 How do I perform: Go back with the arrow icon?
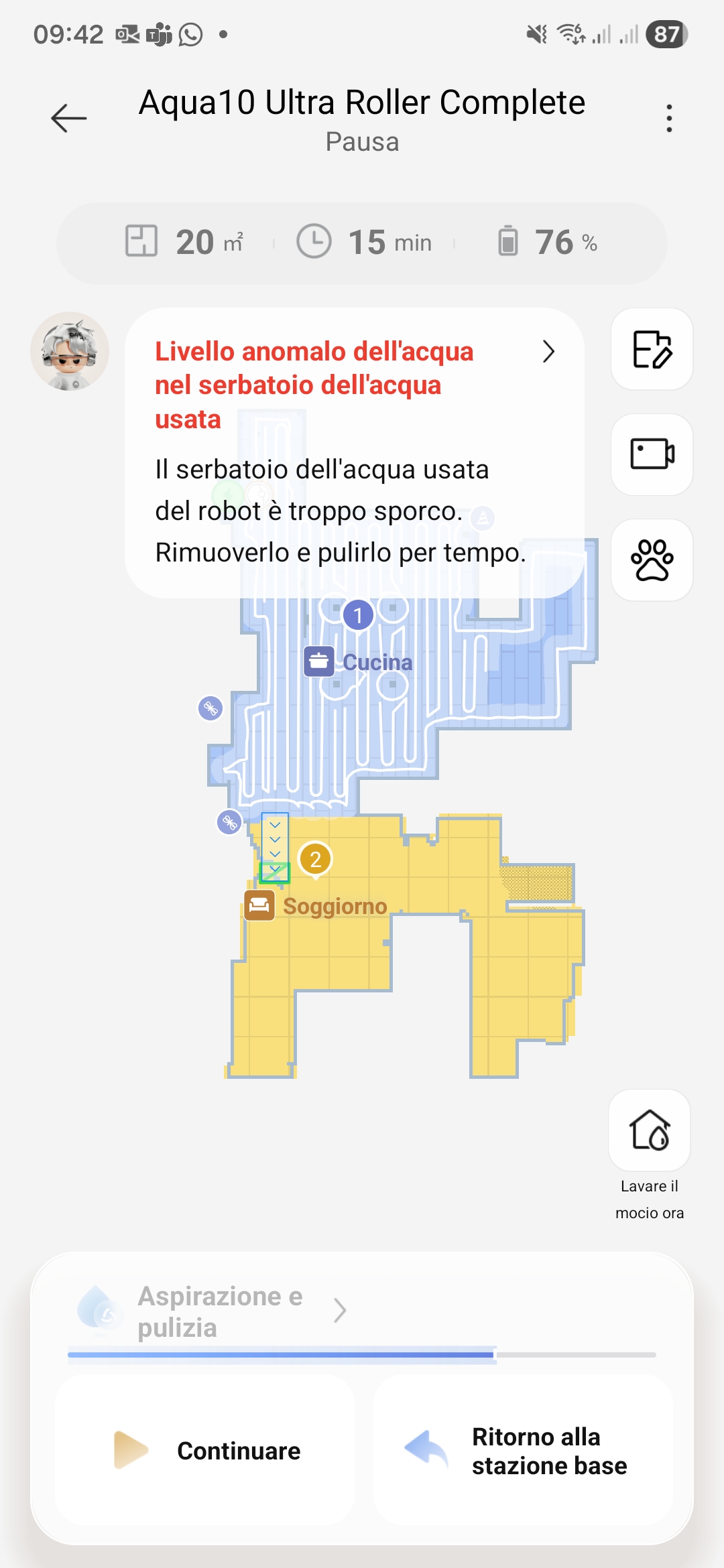tap(69, 119)
